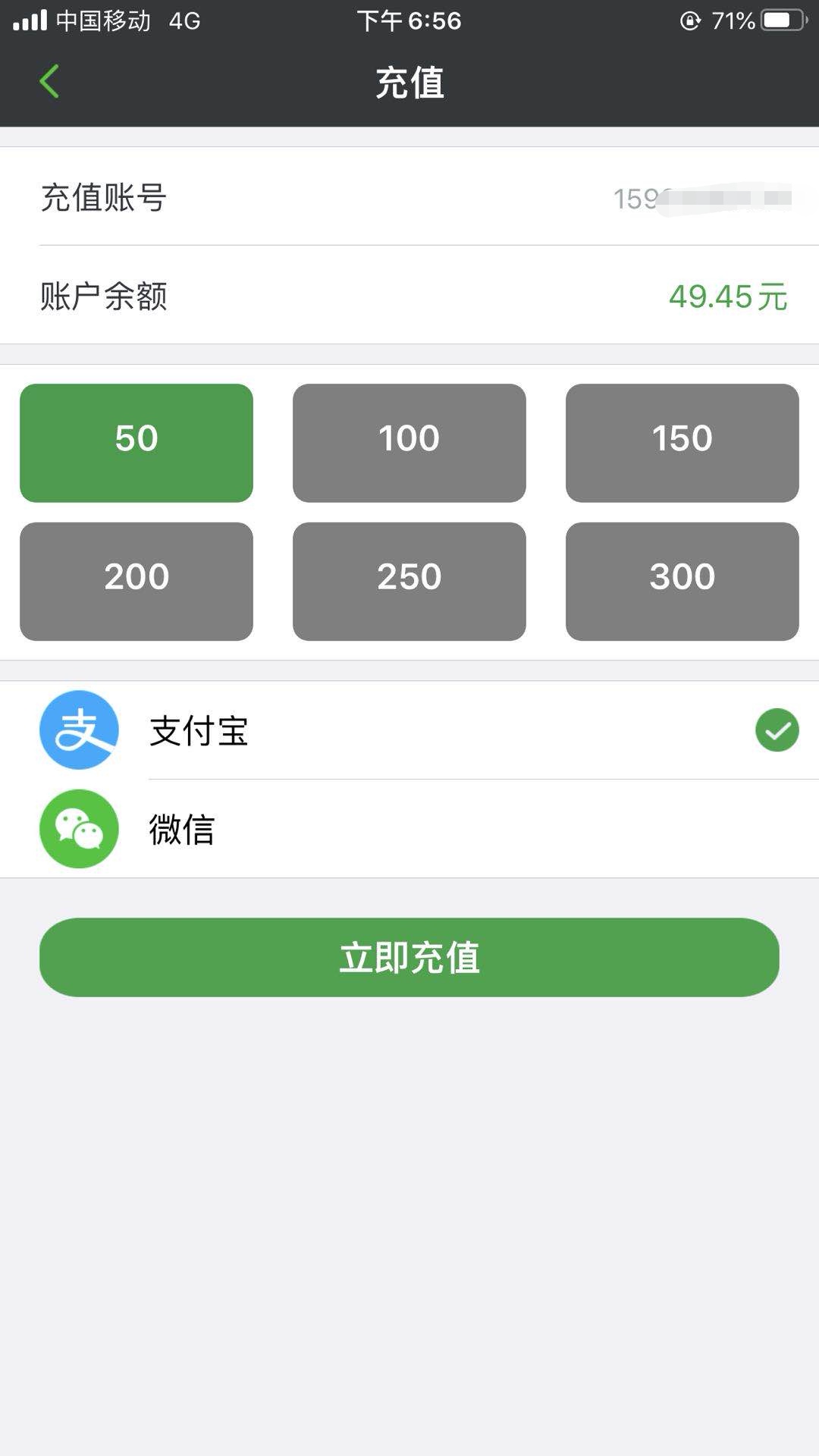The image size is (819, 1456).
Task: Choose the 100 recharge amount
Action: [409, 443]
